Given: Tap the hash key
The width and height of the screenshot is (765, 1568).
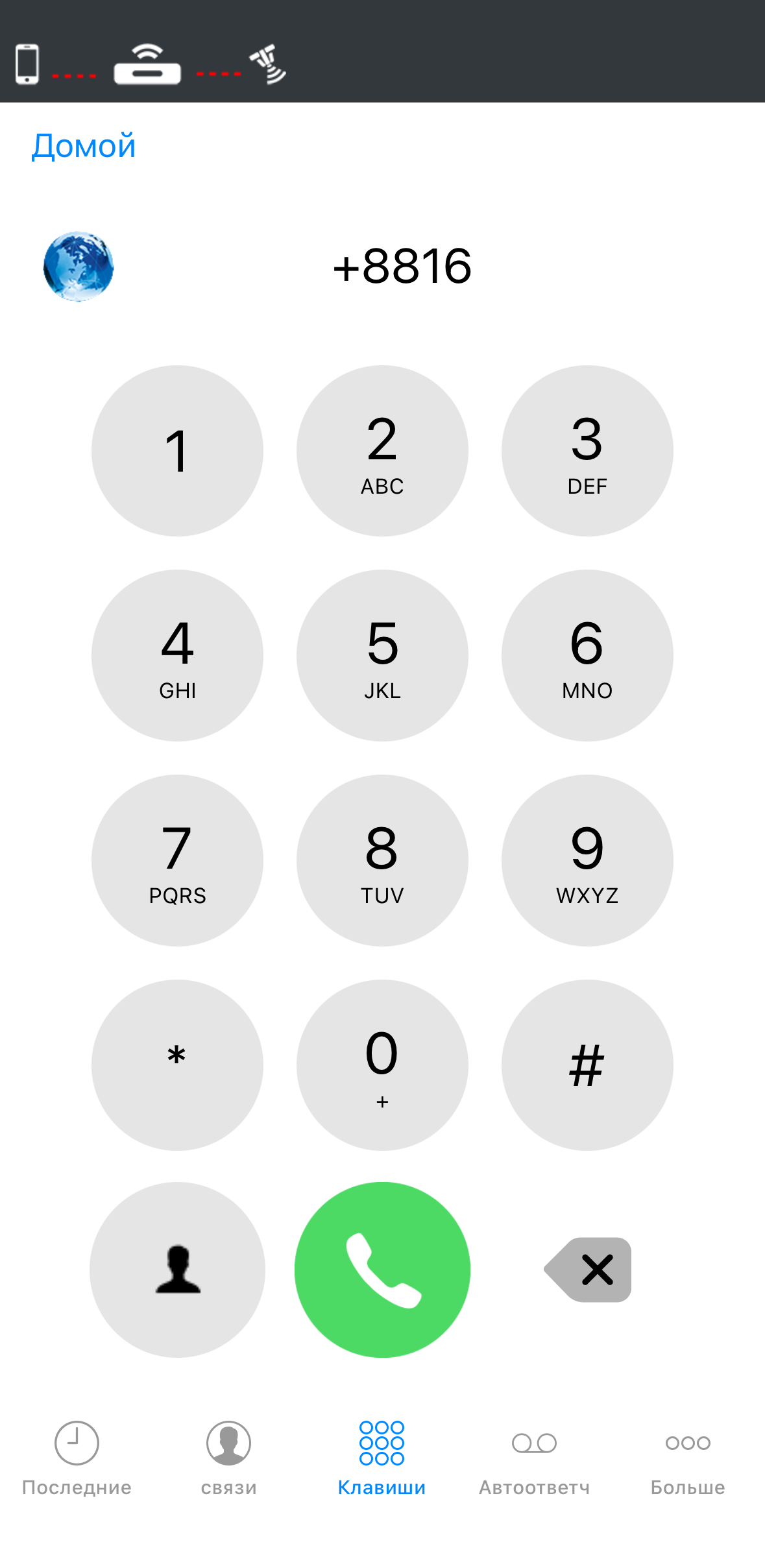Looking at the screenshot, I should [587, 1065].
